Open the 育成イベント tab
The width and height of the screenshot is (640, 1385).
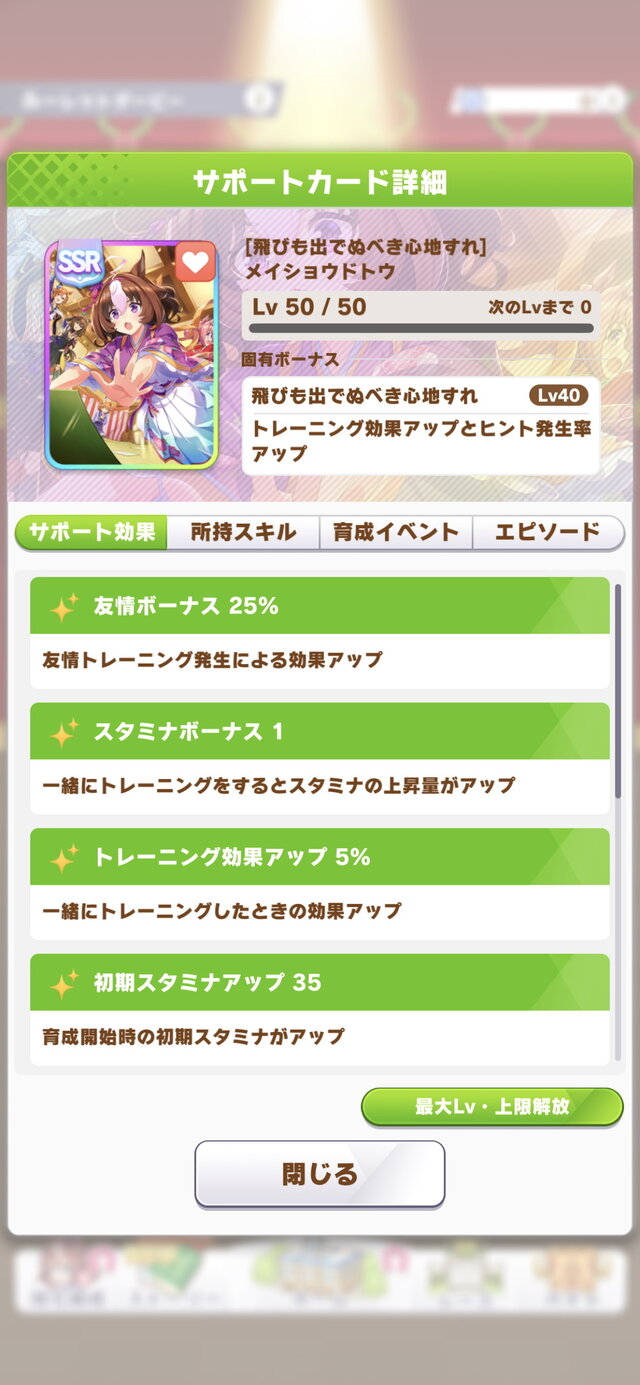[x=395, y=532]
